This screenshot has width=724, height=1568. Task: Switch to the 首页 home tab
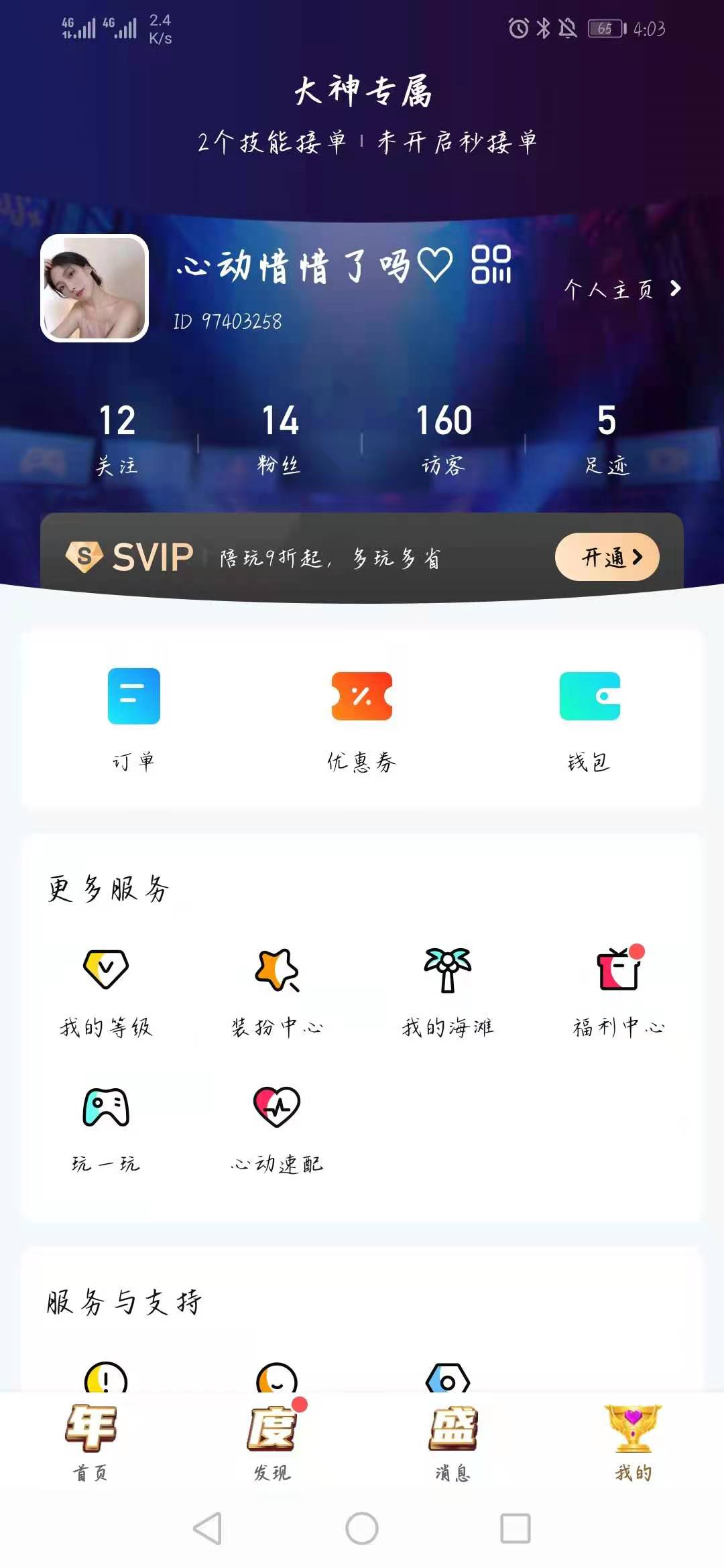90,1441
